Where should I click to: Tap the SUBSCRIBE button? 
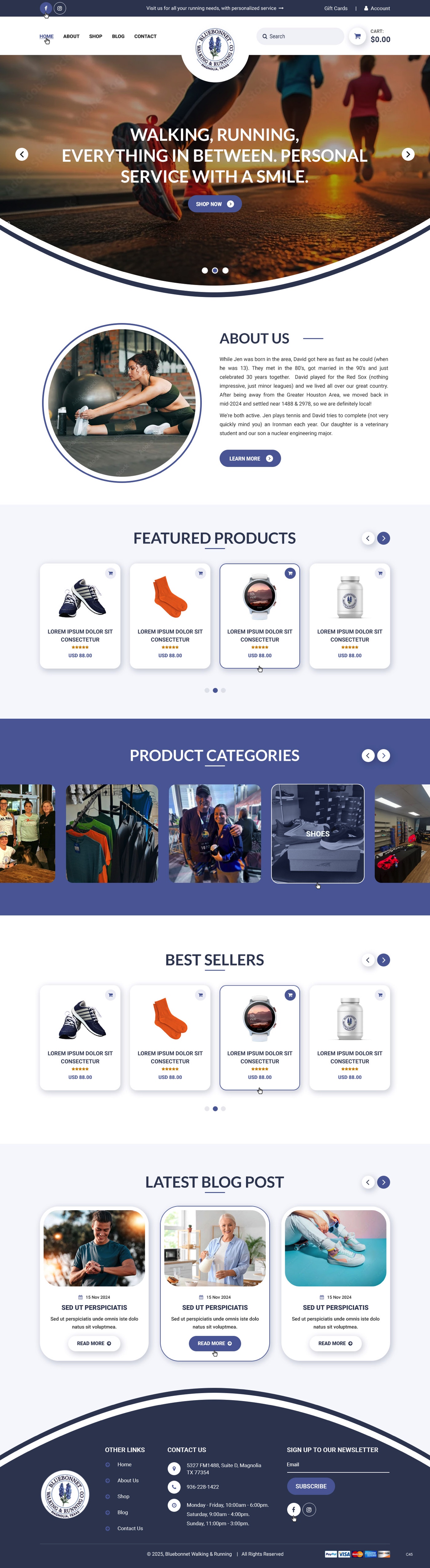311,1486
